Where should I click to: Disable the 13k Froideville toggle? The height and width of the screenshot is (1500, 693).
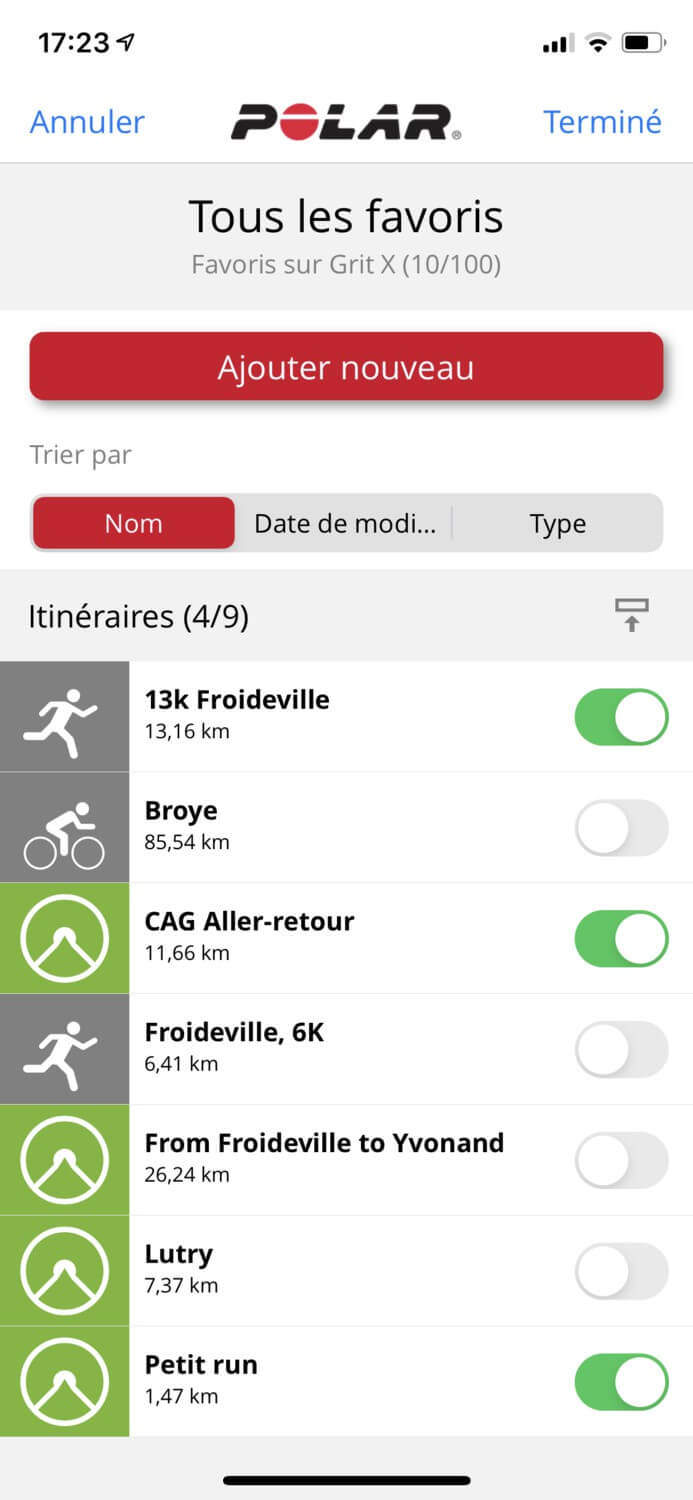pyautogui.click(x=621, y=716)
